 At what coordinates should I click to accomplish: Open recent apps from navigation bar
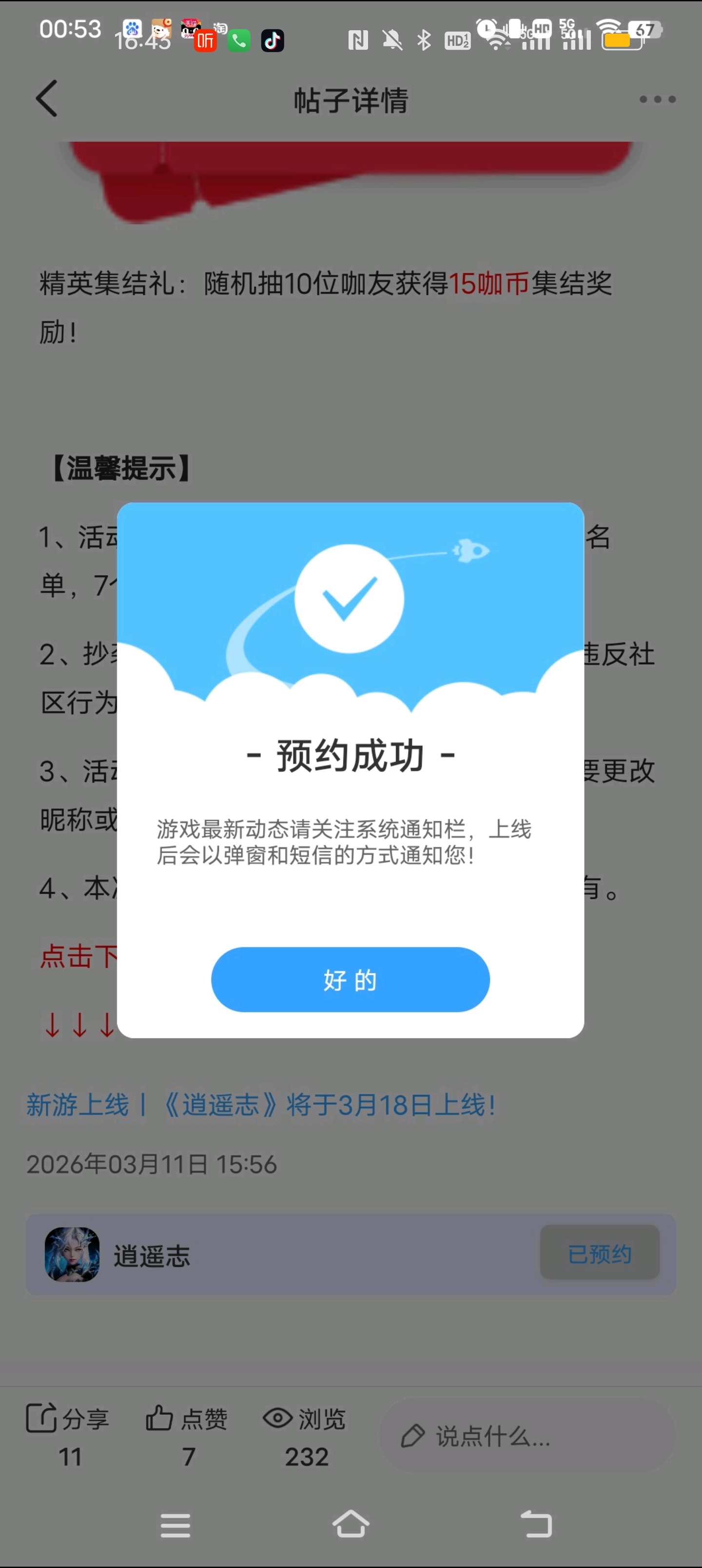[175, 1525]
